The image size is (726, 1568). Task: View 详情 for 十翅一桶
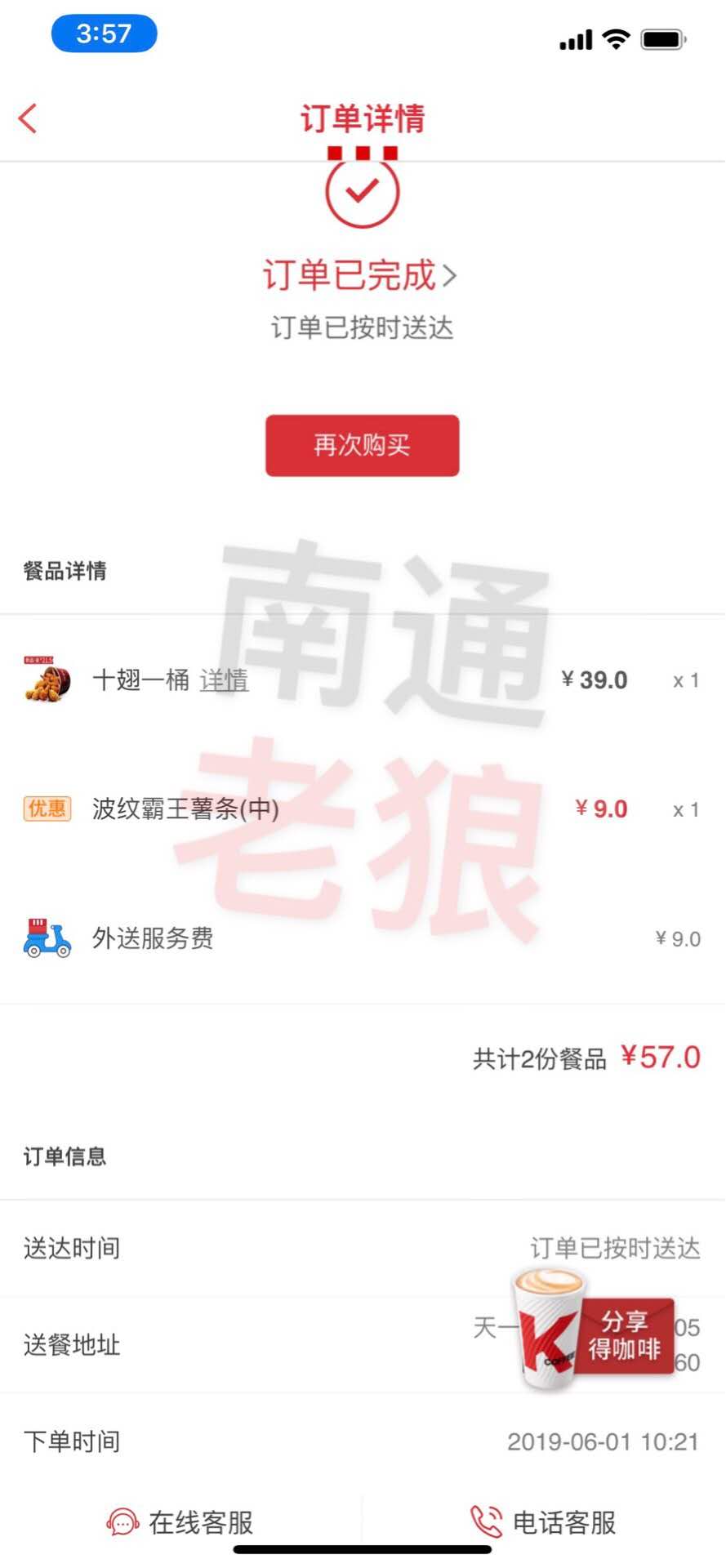coord(224,679)
